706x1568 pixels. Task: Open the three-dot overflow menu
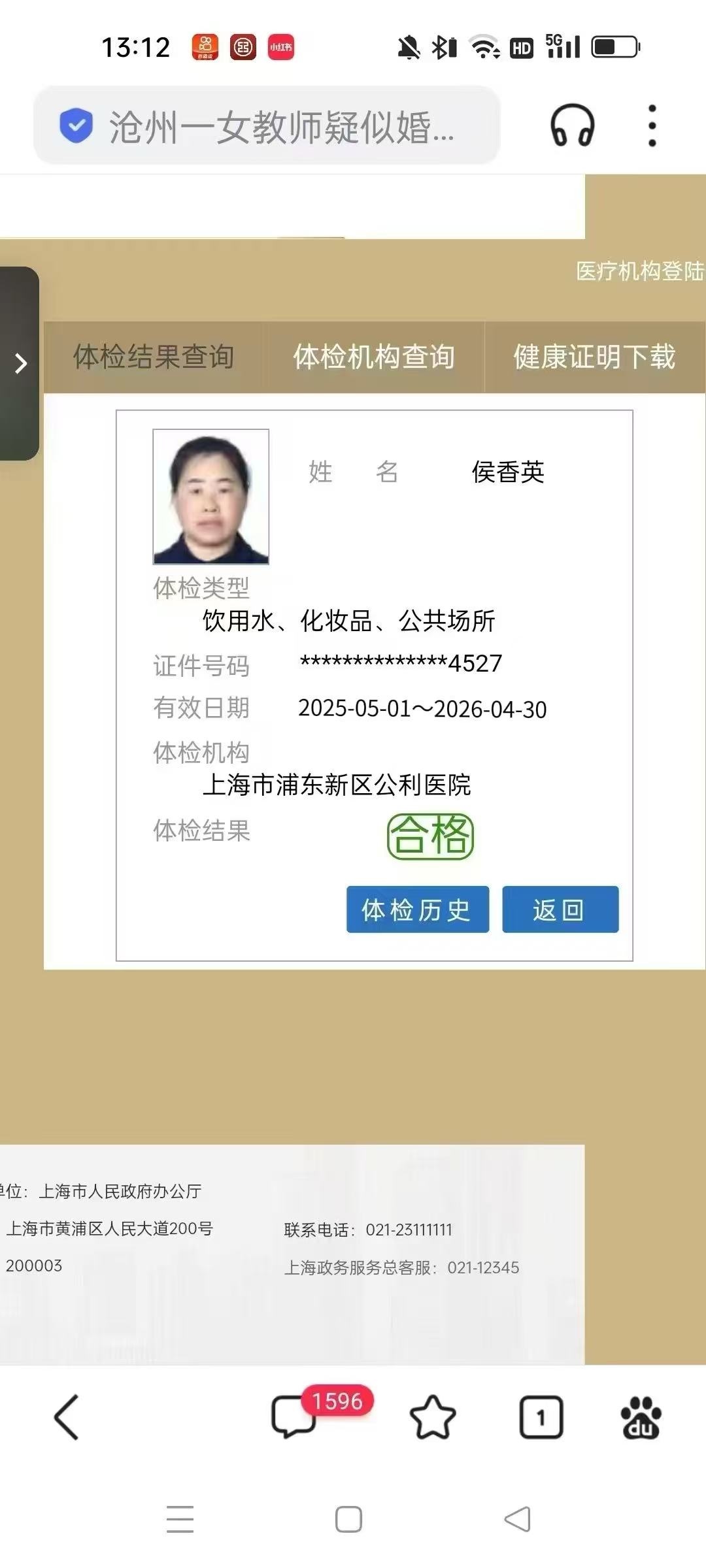651,125
